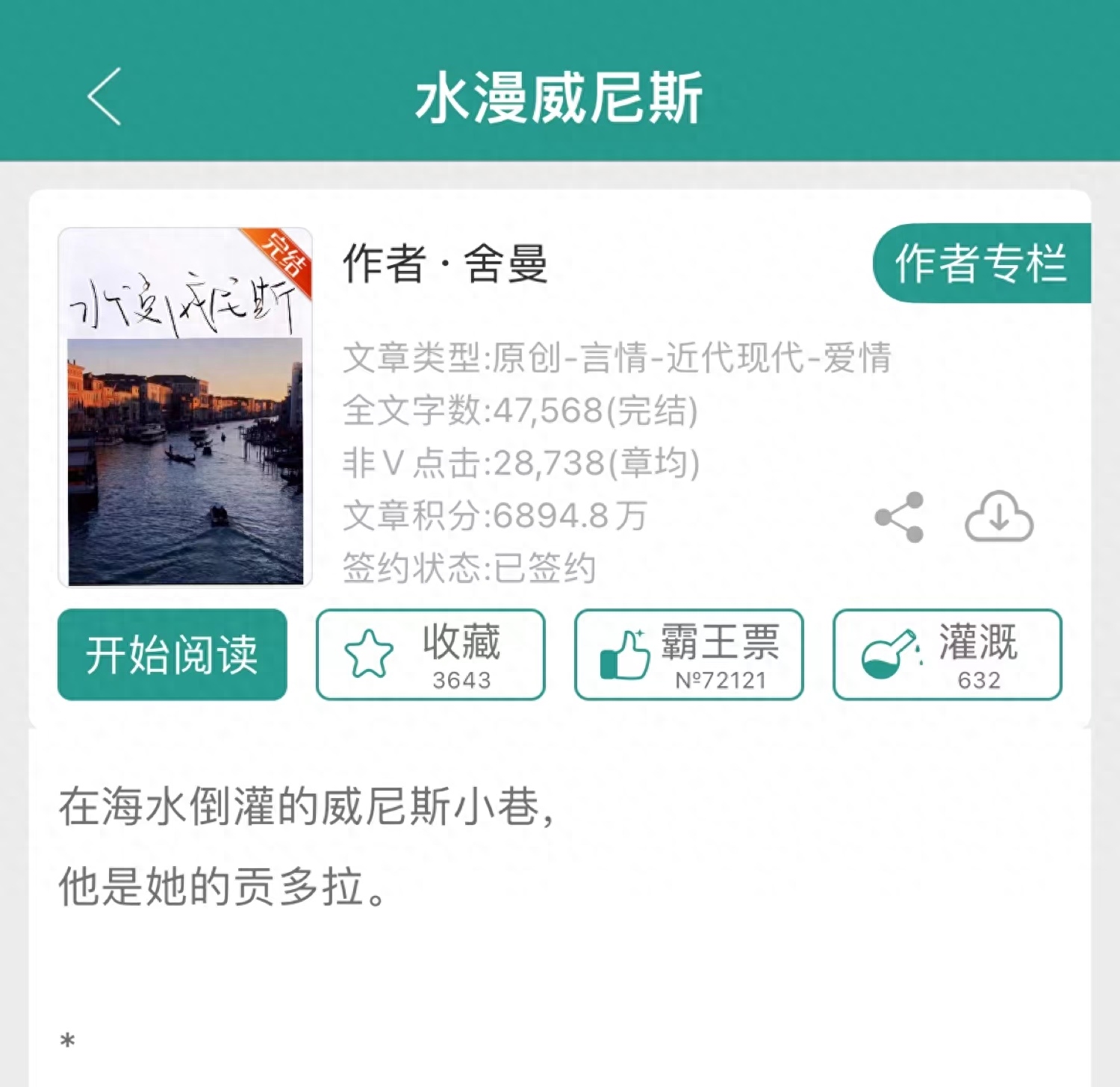Open the 作者专栏 author column

981,264
